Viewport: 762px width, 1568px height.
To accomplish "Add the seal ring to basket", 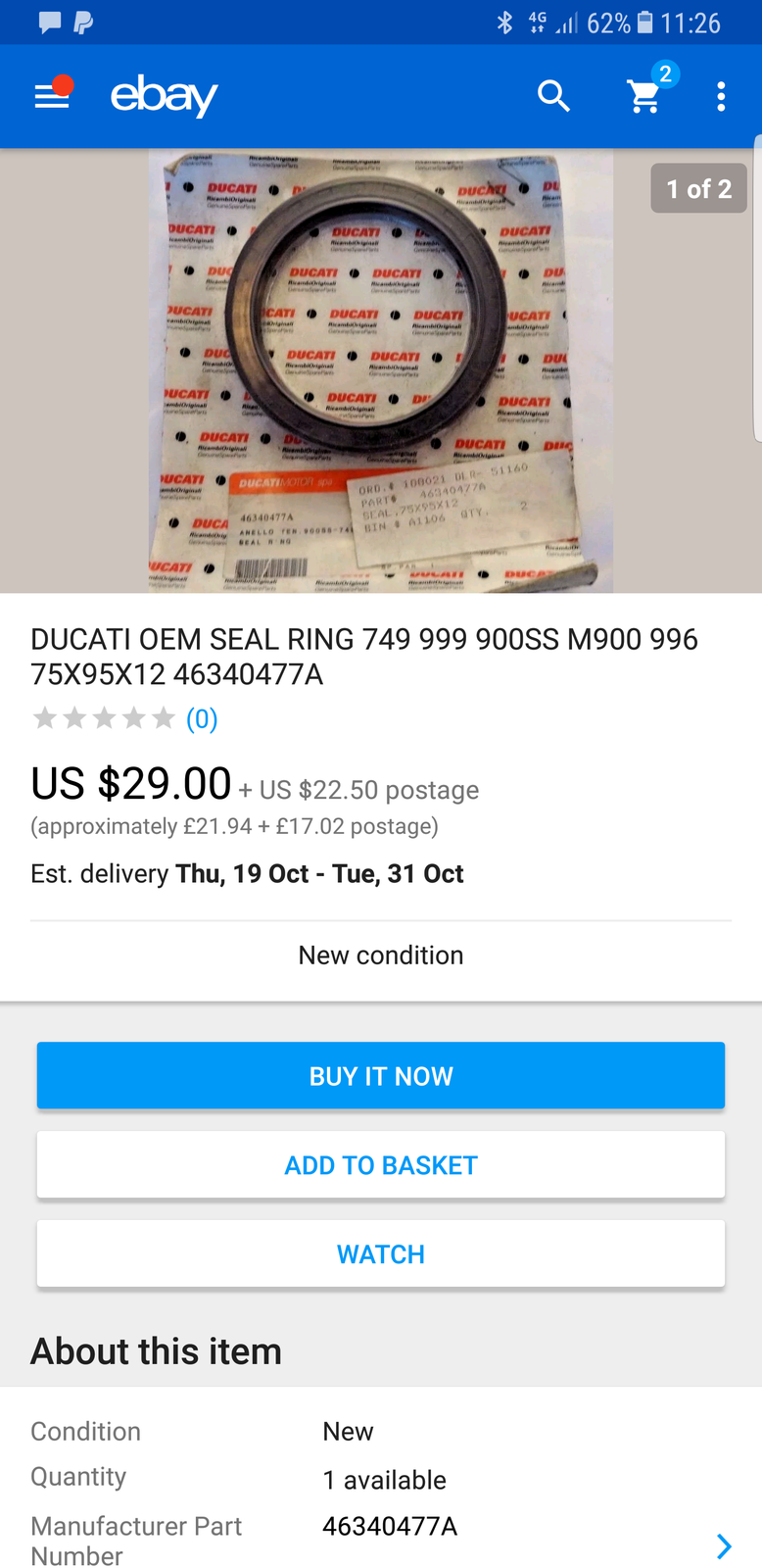I will (381, 1165).
